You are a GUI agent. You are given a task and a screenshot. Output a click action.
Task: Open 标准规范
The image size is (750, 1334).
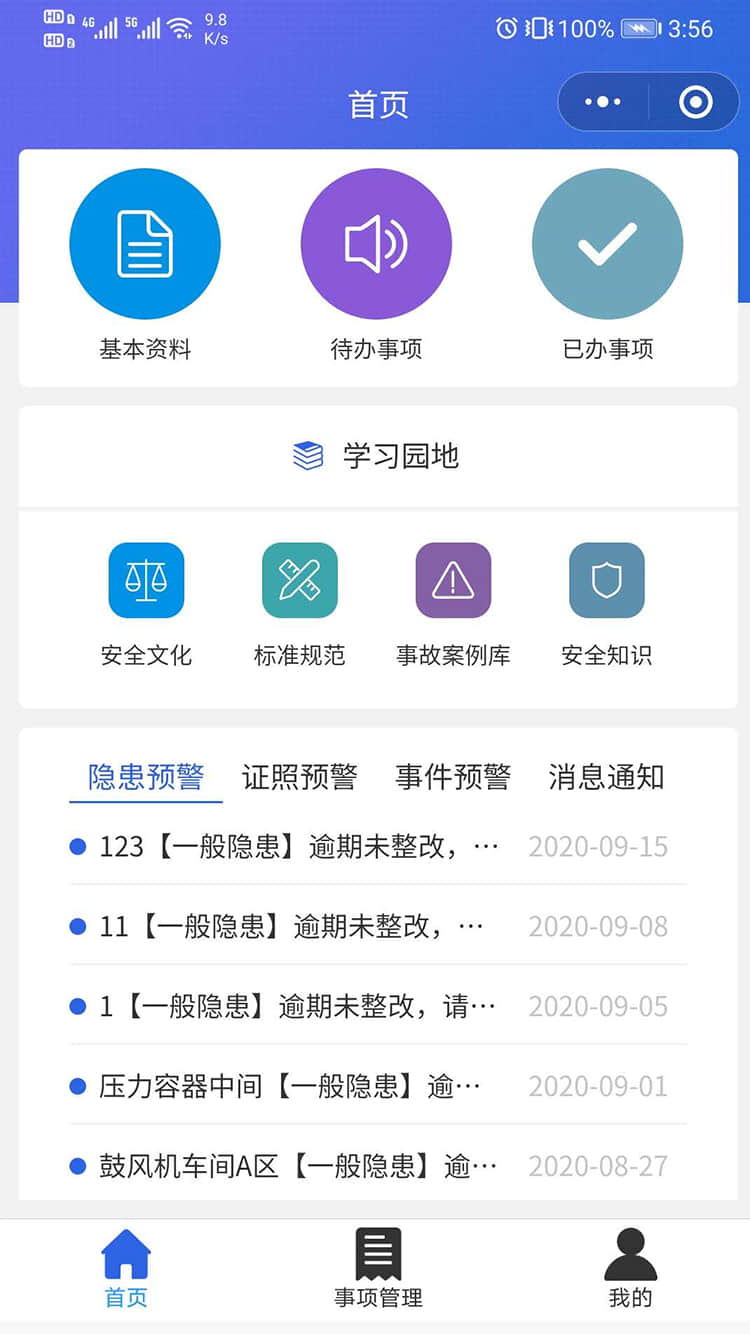[x=299, y=605]
